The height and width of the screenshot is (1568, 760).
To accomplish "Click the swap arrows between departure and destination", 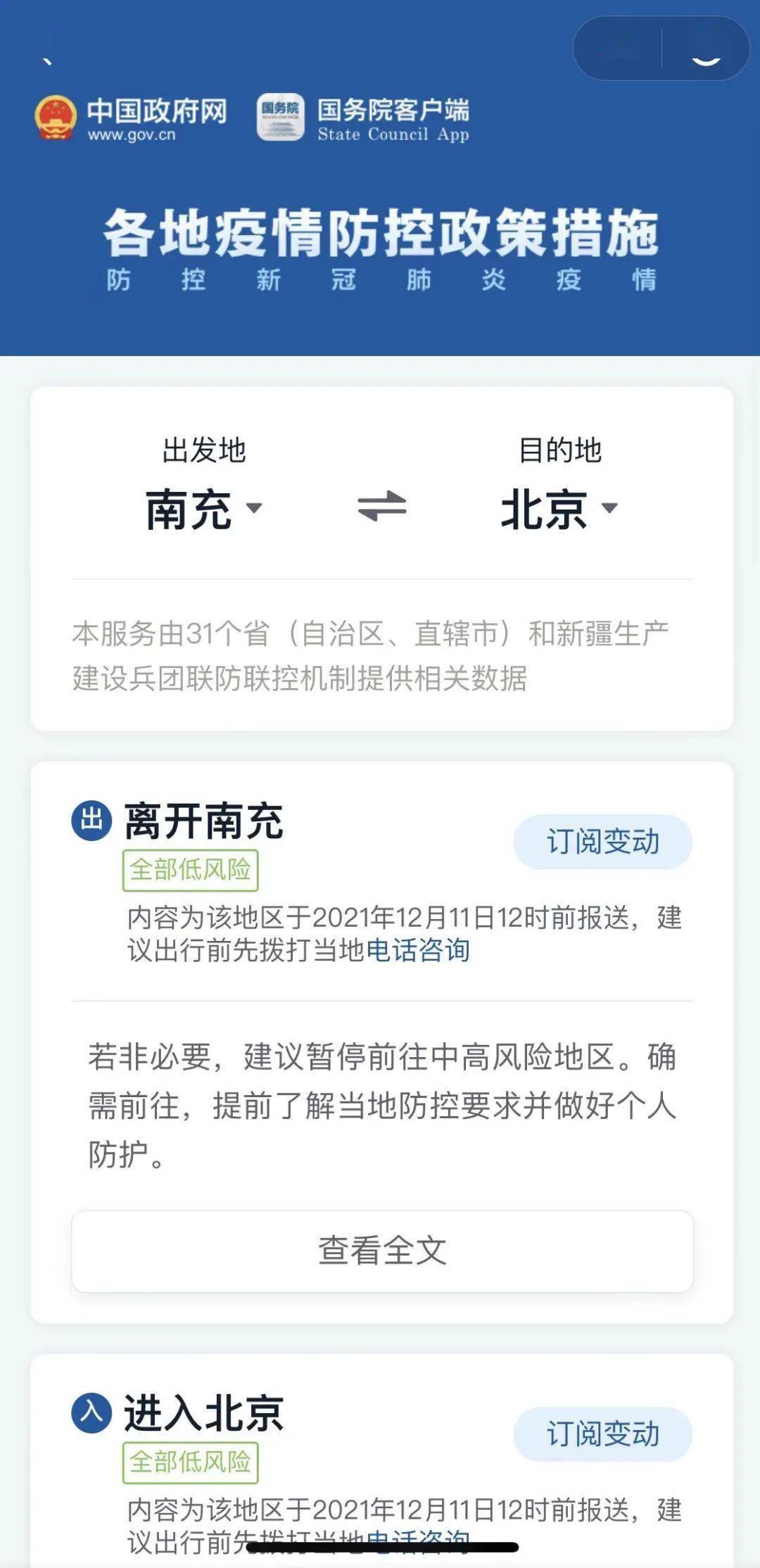I will [x=380, y=508].
